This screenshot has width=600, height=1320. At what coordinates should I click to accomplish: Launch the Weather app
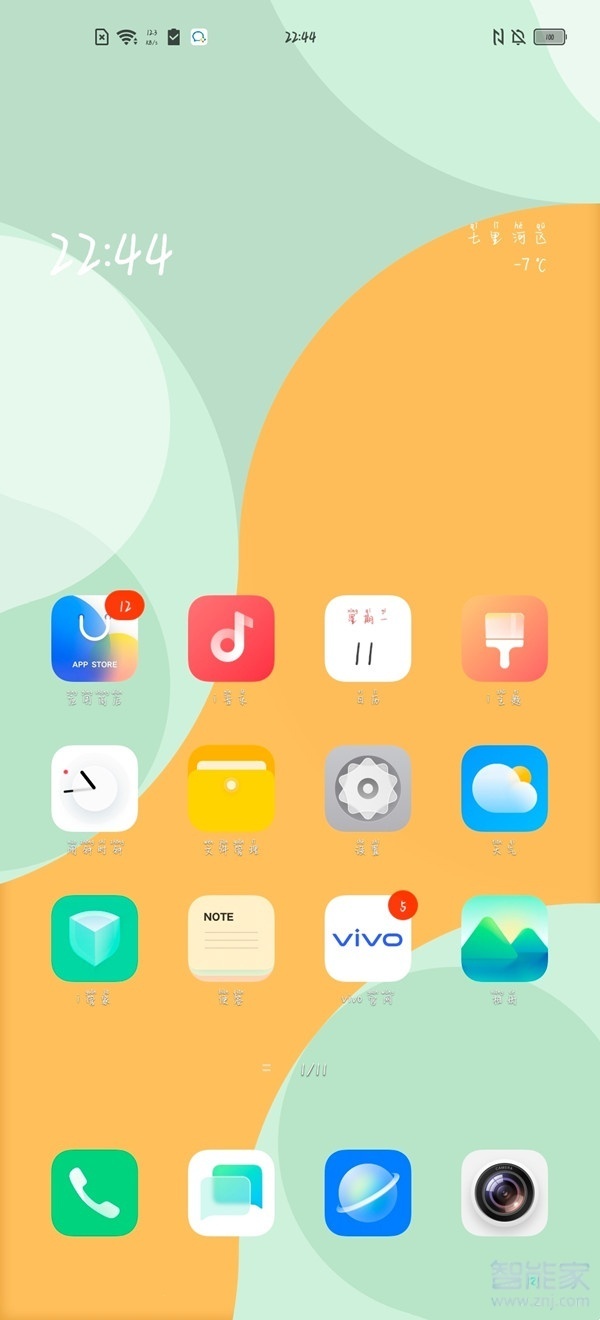click(504, 788)
